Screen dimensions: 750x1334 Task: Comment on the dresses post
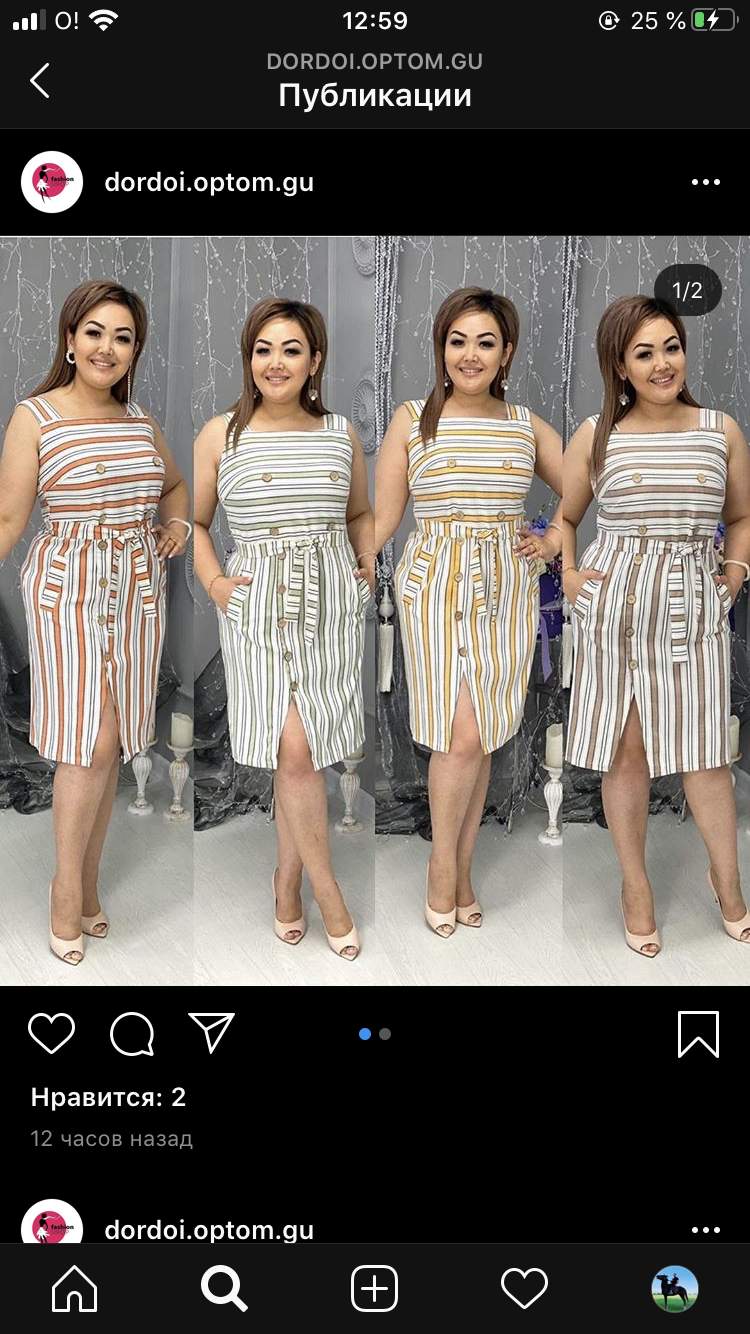pyautogui.click(x=132, y=1033)
